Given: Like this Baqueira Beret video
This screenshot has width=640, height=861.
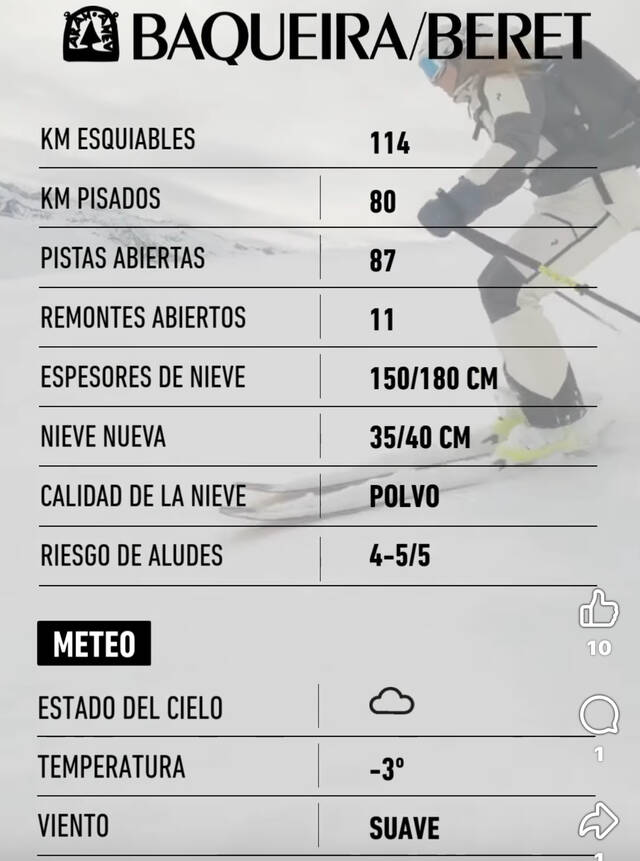Looking at the screenshot, I should point(598,609).
